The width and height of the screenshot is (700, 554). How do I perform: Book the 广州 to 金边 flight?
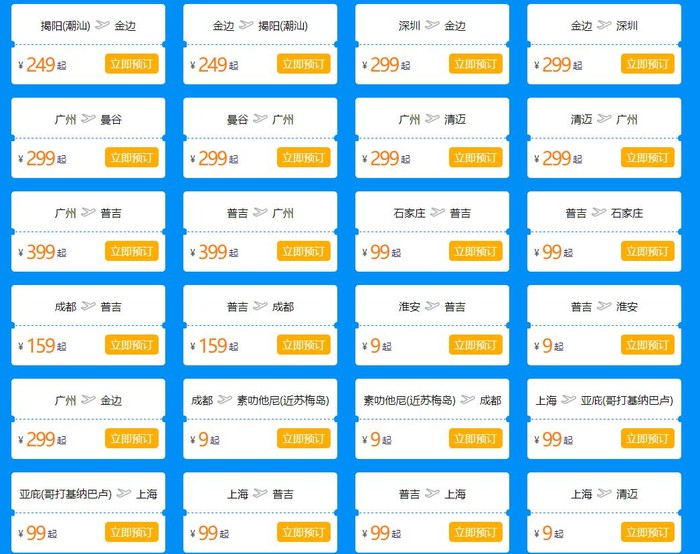point(131,438)
